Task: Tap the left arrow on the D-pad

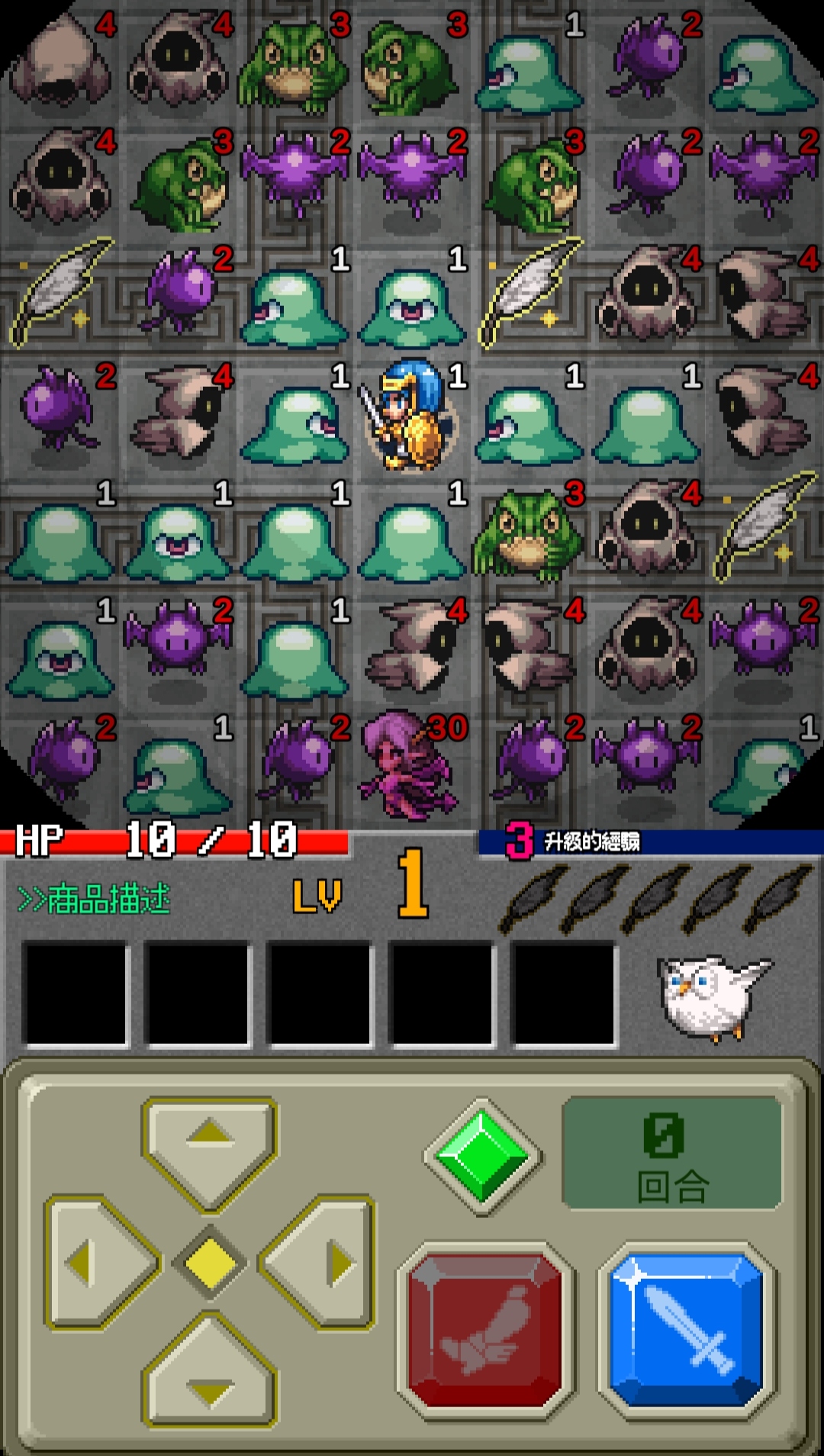Action: pyautogui.click(x=95, y=1263)
